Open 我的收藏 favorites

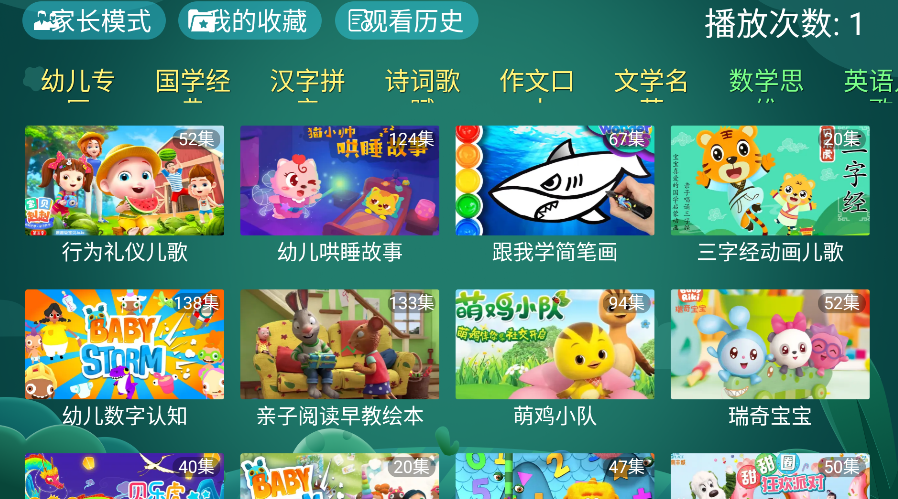click(x=250, y=20)
